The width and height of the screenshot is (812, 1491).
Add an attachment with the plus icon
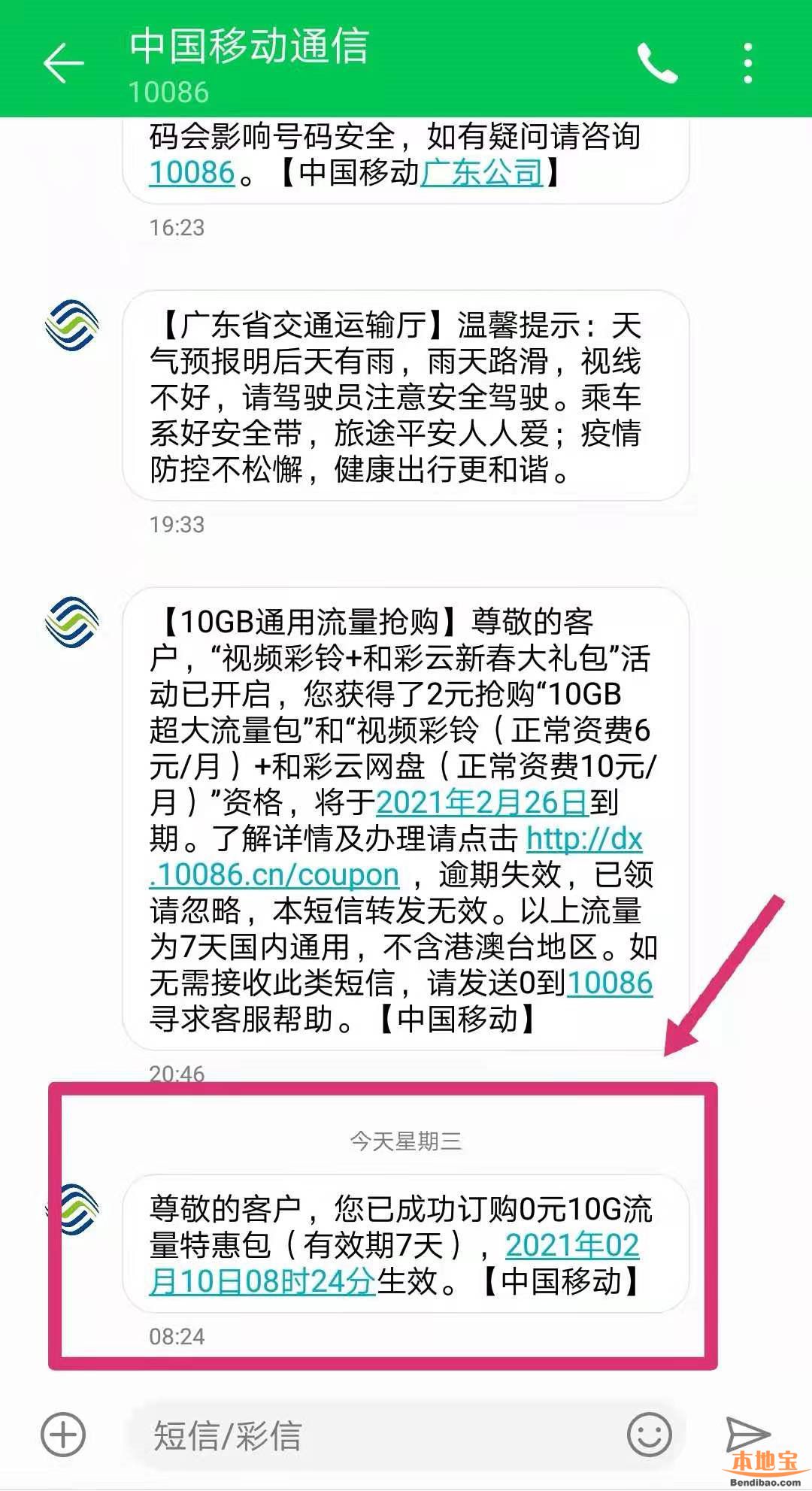point(63,1434)
